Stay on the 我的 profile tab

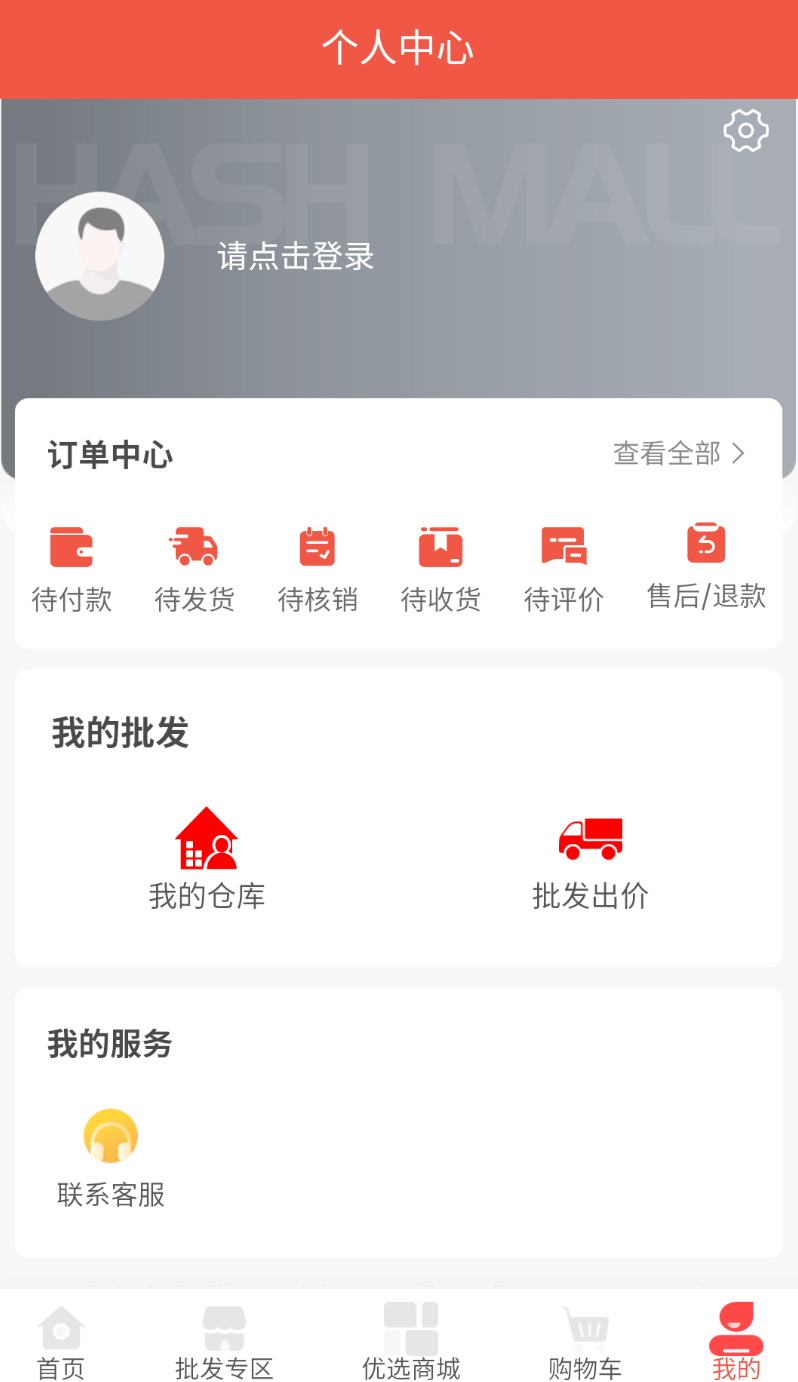coord(736,1340)
